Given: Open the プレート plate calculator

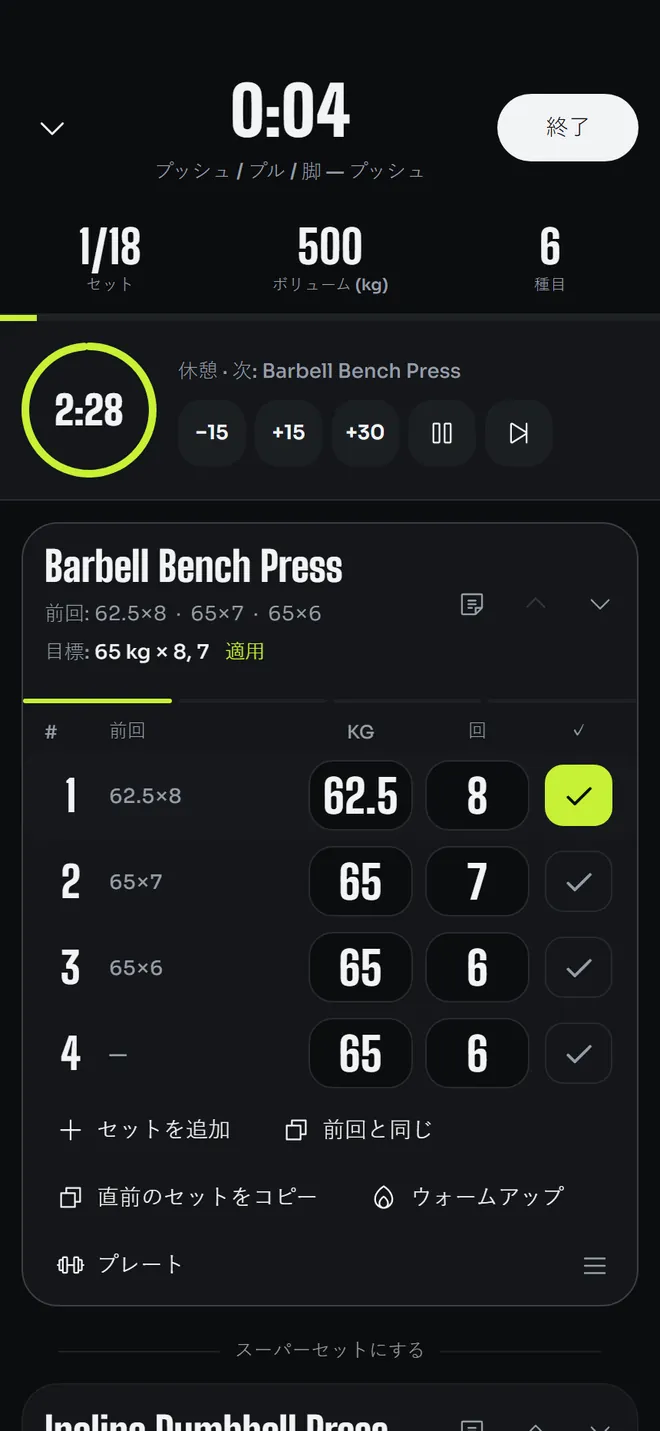Looking at the screenshot, I should click(120, 1265).
